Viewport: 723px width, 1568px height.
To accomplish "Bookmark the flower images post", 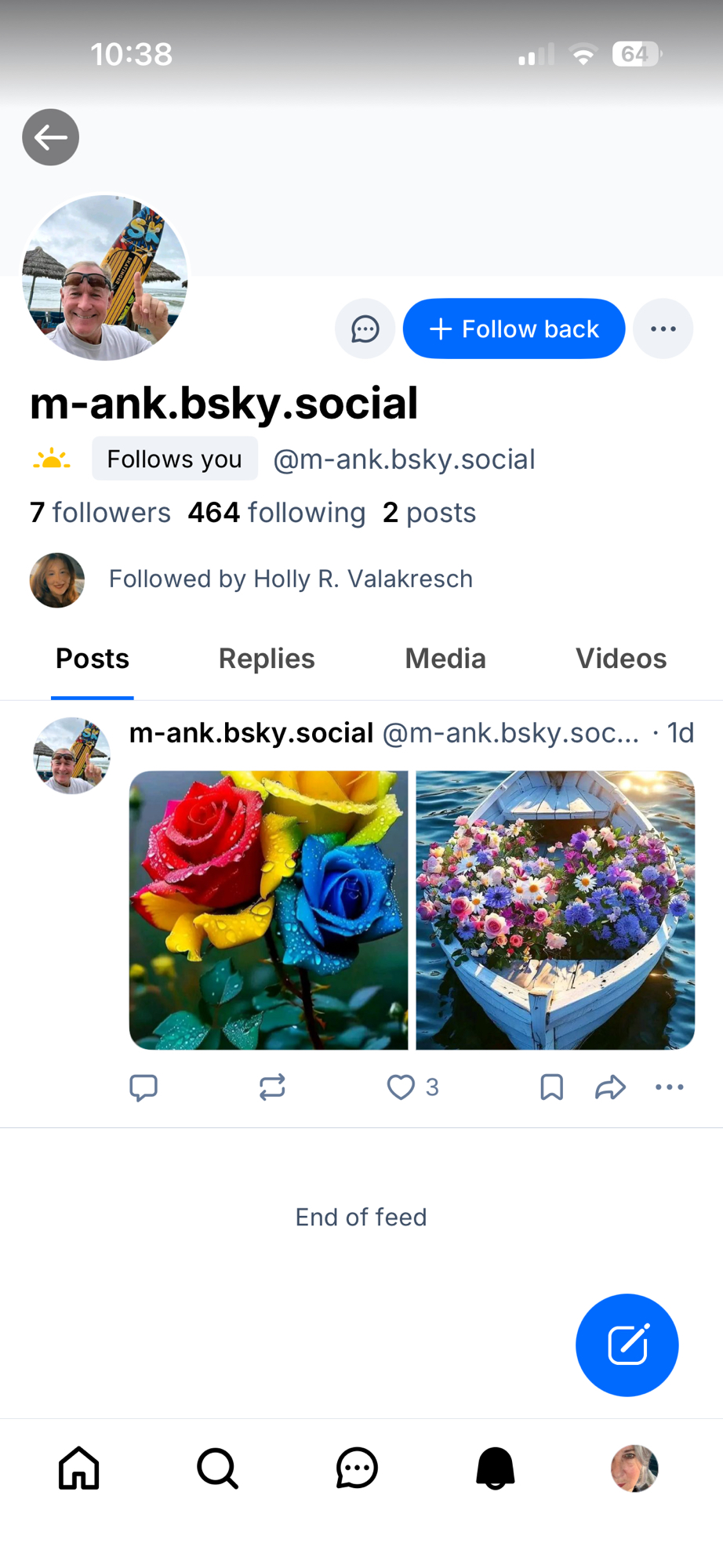I will point(551,1087).
